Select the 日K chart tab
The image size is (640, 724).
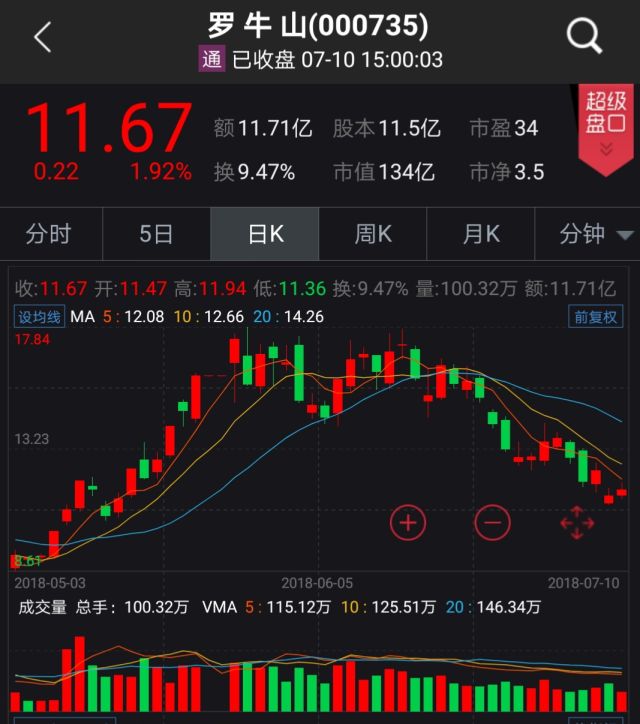[x=265, y=234]
